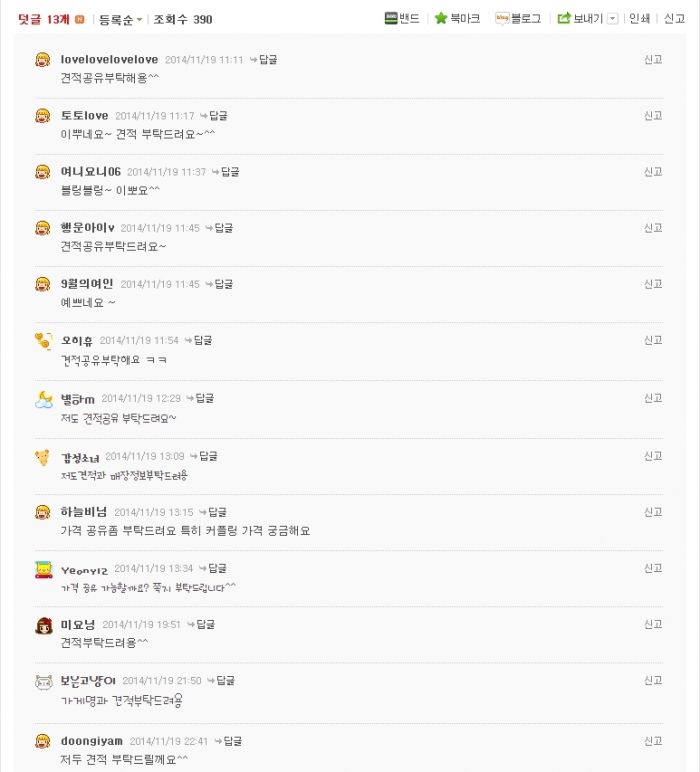Reply to 토토love's comment
Screen dimensions: 700x772
point(215,116)
